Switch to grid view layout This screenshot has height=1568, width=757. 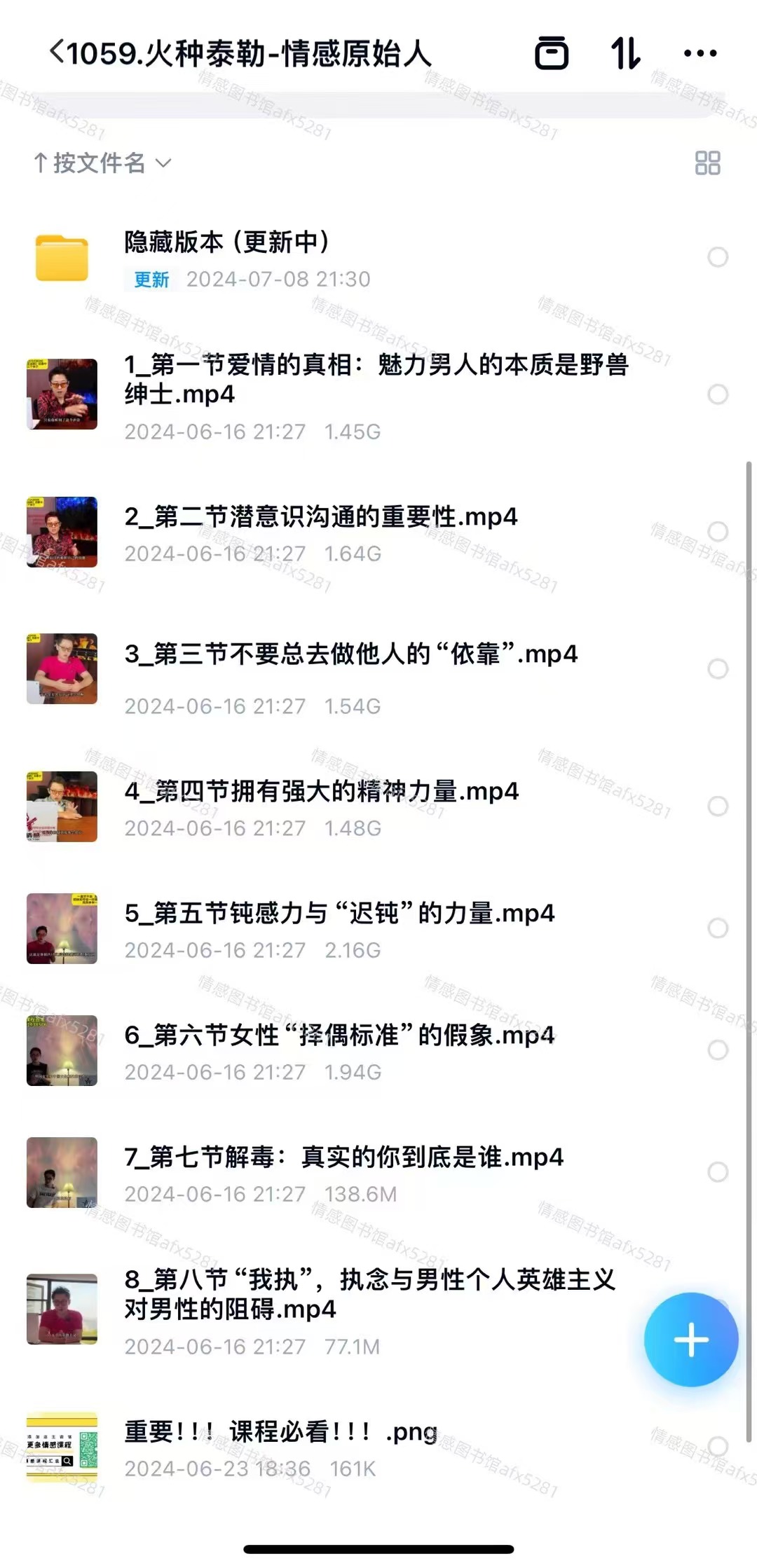coord(707,163)
